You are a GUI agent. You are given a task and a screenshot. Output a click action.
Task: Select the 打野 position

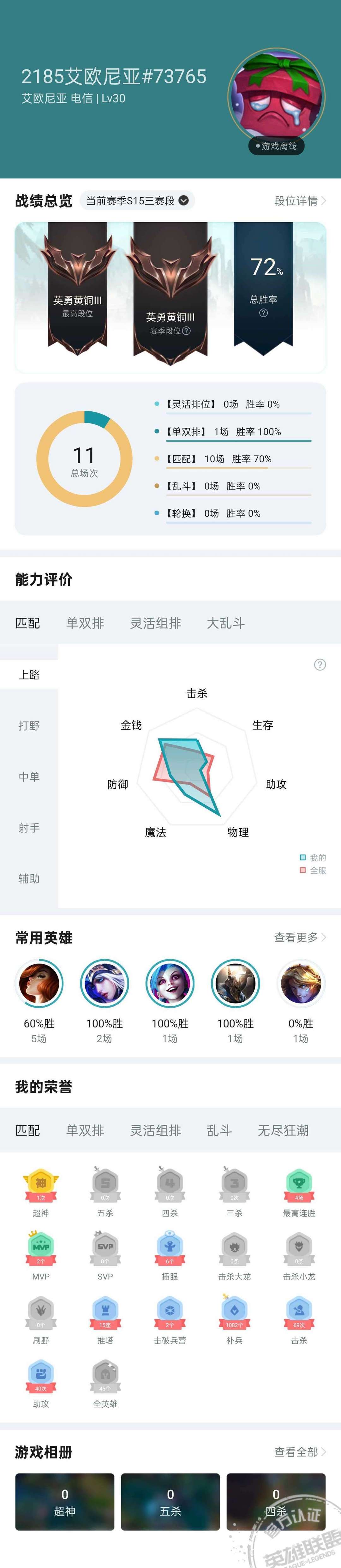29,726
